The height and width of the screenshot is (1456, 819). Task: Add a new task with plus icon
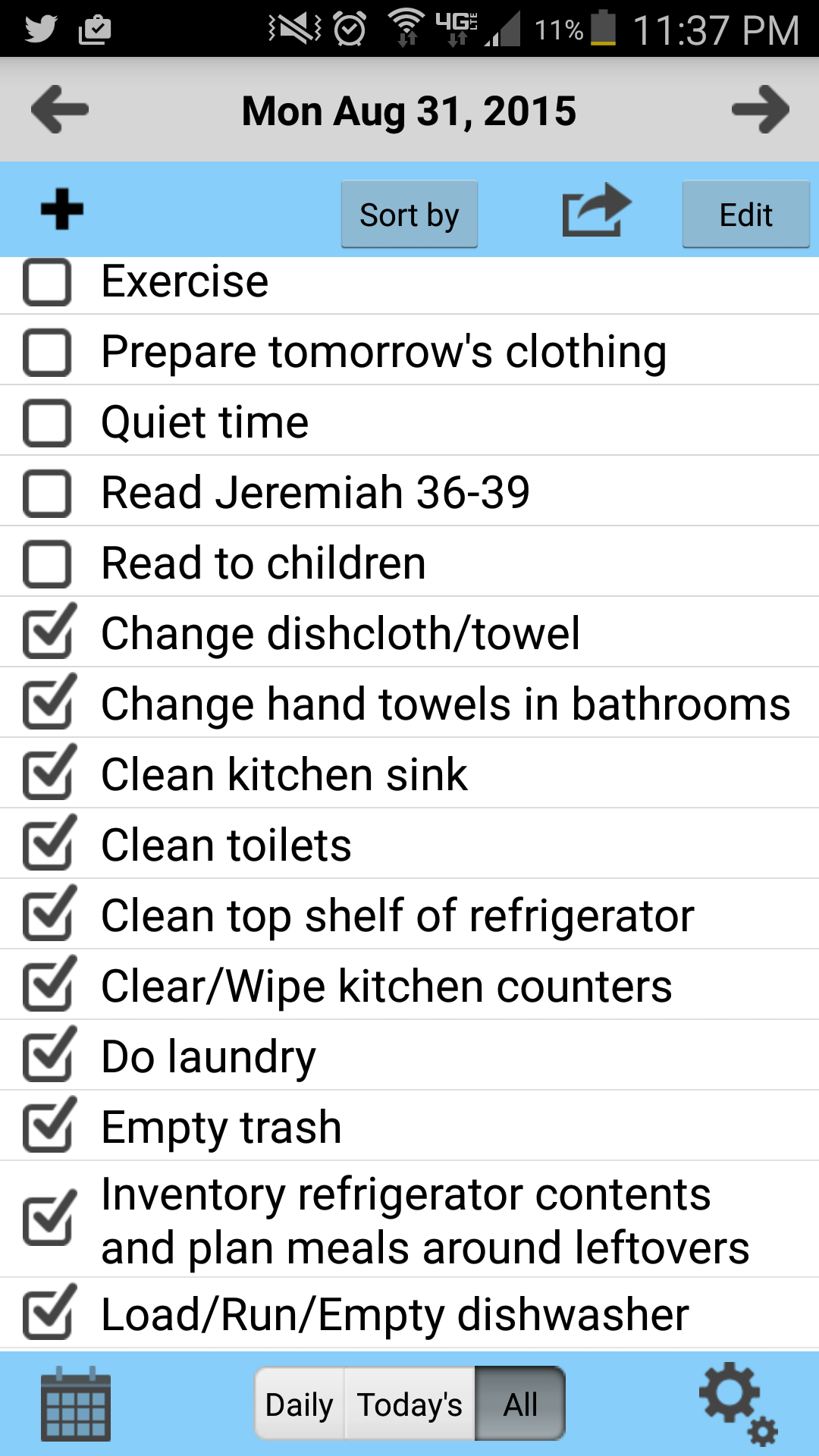[x=62, y=209]
